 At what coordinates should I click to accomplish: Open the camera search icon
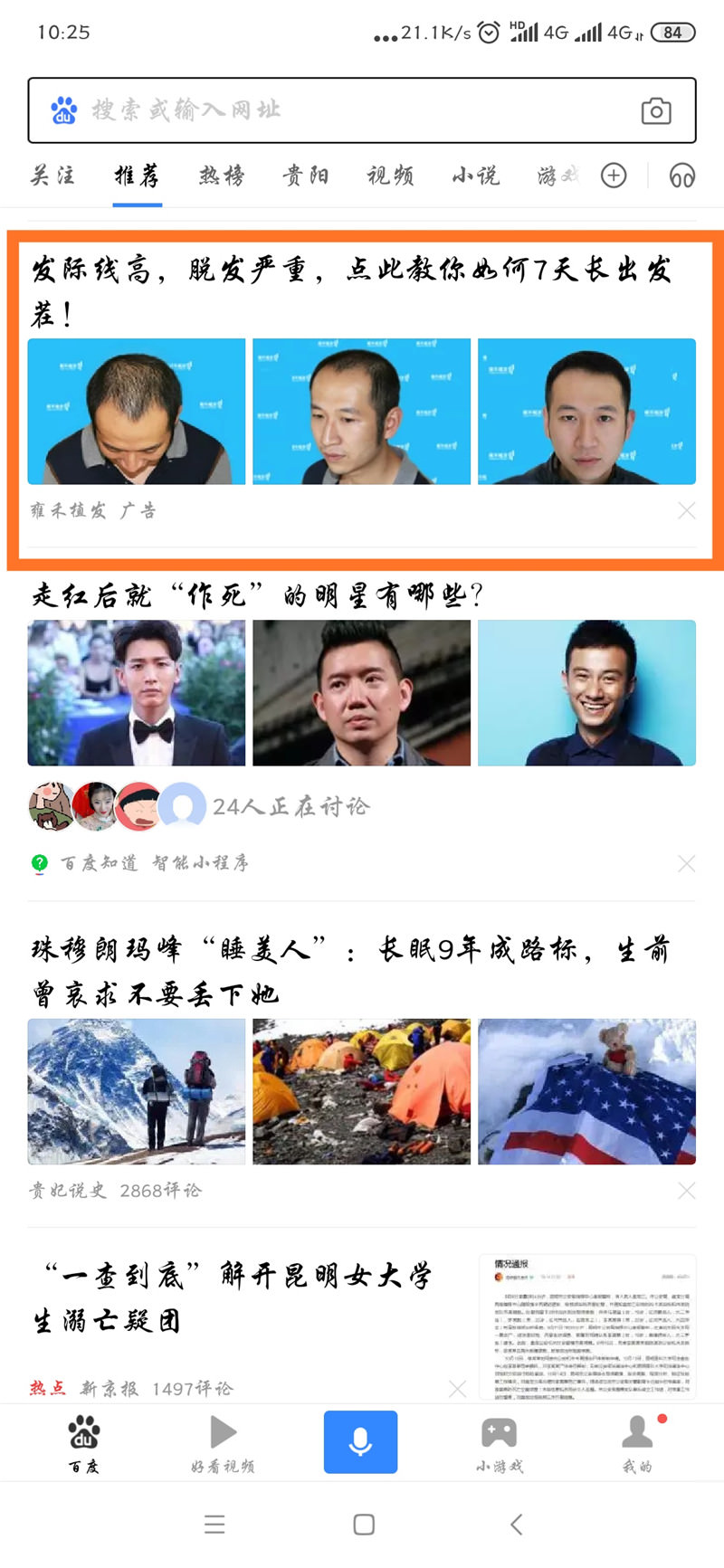pyautogui.click(x=656, y=110)
